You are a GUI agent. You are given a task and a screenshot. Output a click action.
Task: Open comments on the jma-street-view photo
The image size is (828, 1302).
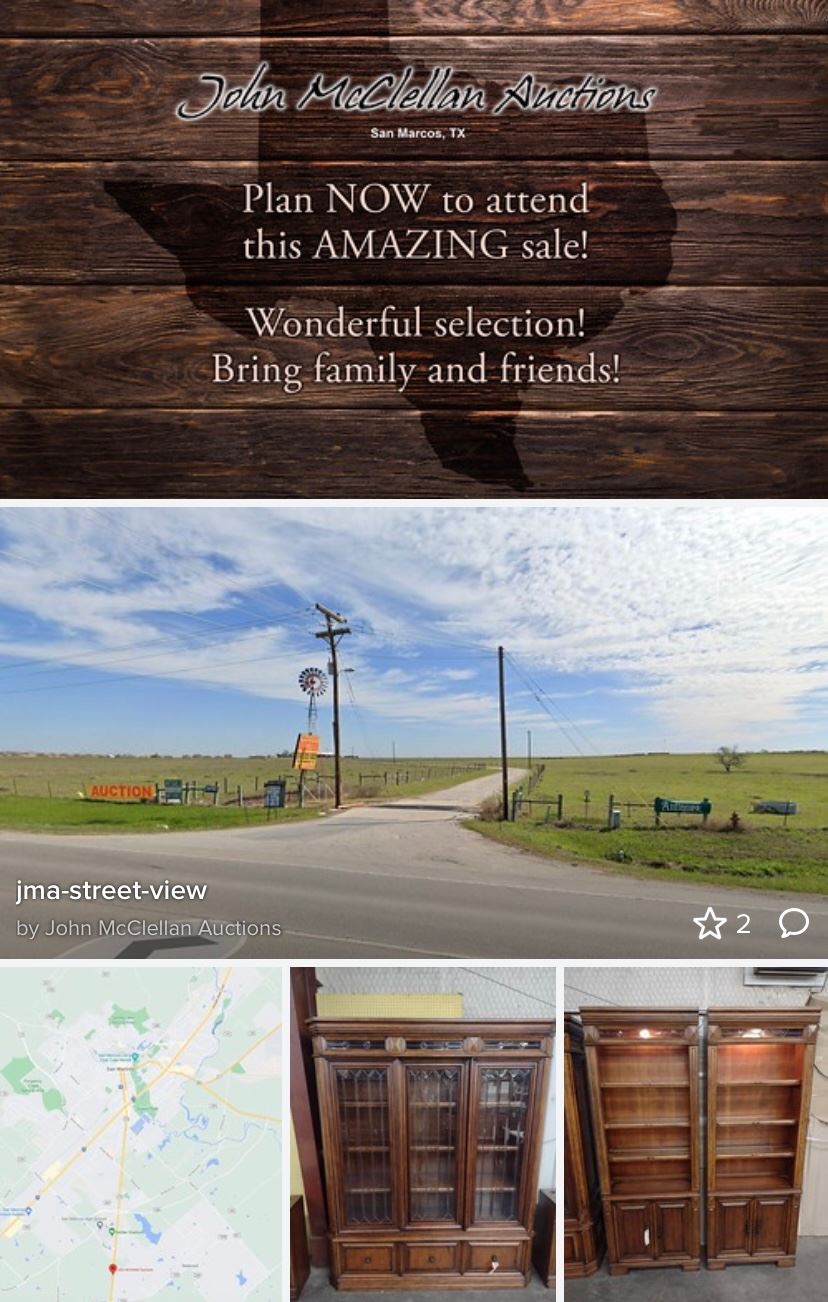793,922
